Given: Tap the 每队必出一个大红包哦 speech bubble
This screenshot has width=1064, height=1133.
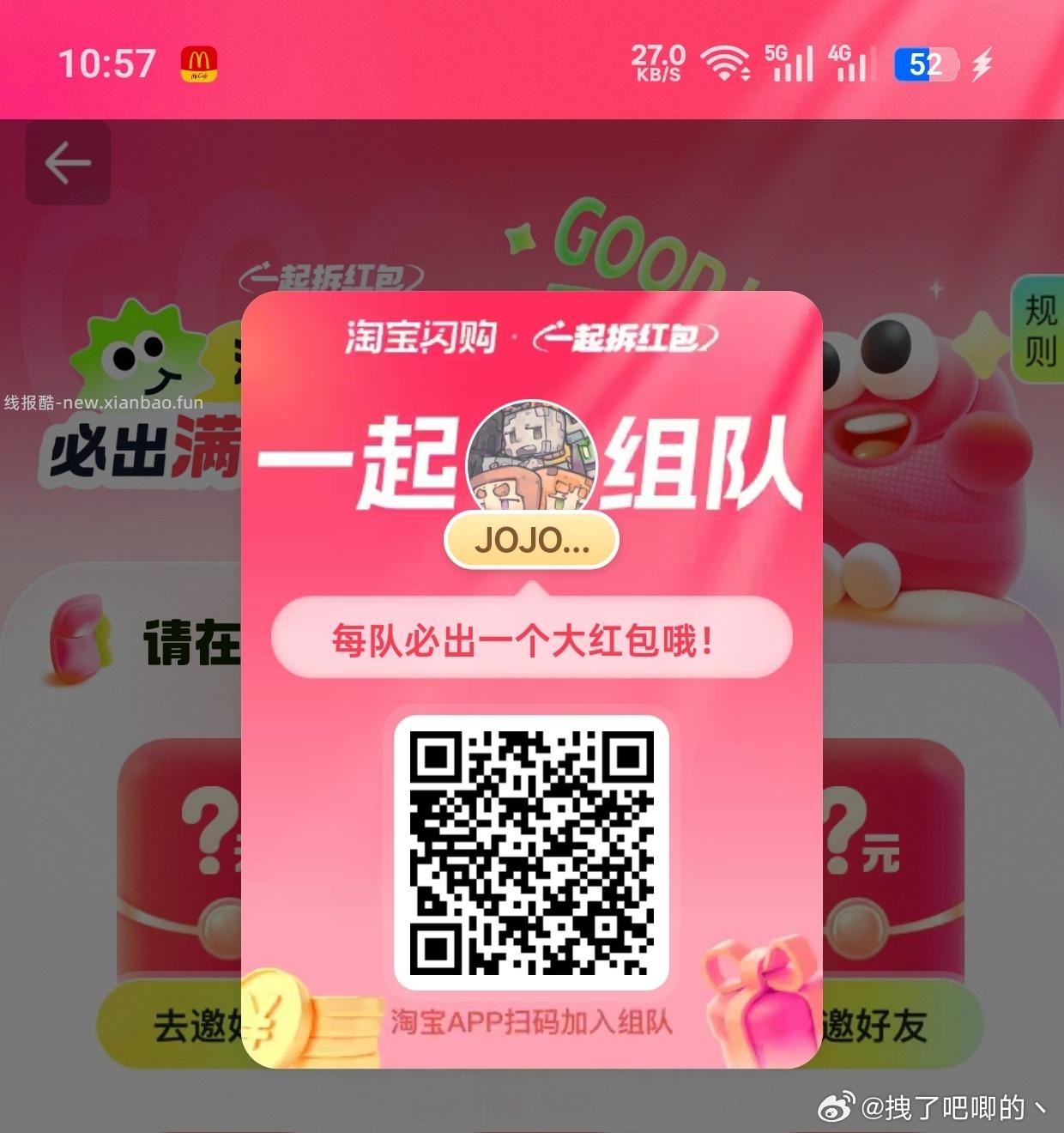Looking at the screenshot, I should pyautogui.click(x=530, y=638).
